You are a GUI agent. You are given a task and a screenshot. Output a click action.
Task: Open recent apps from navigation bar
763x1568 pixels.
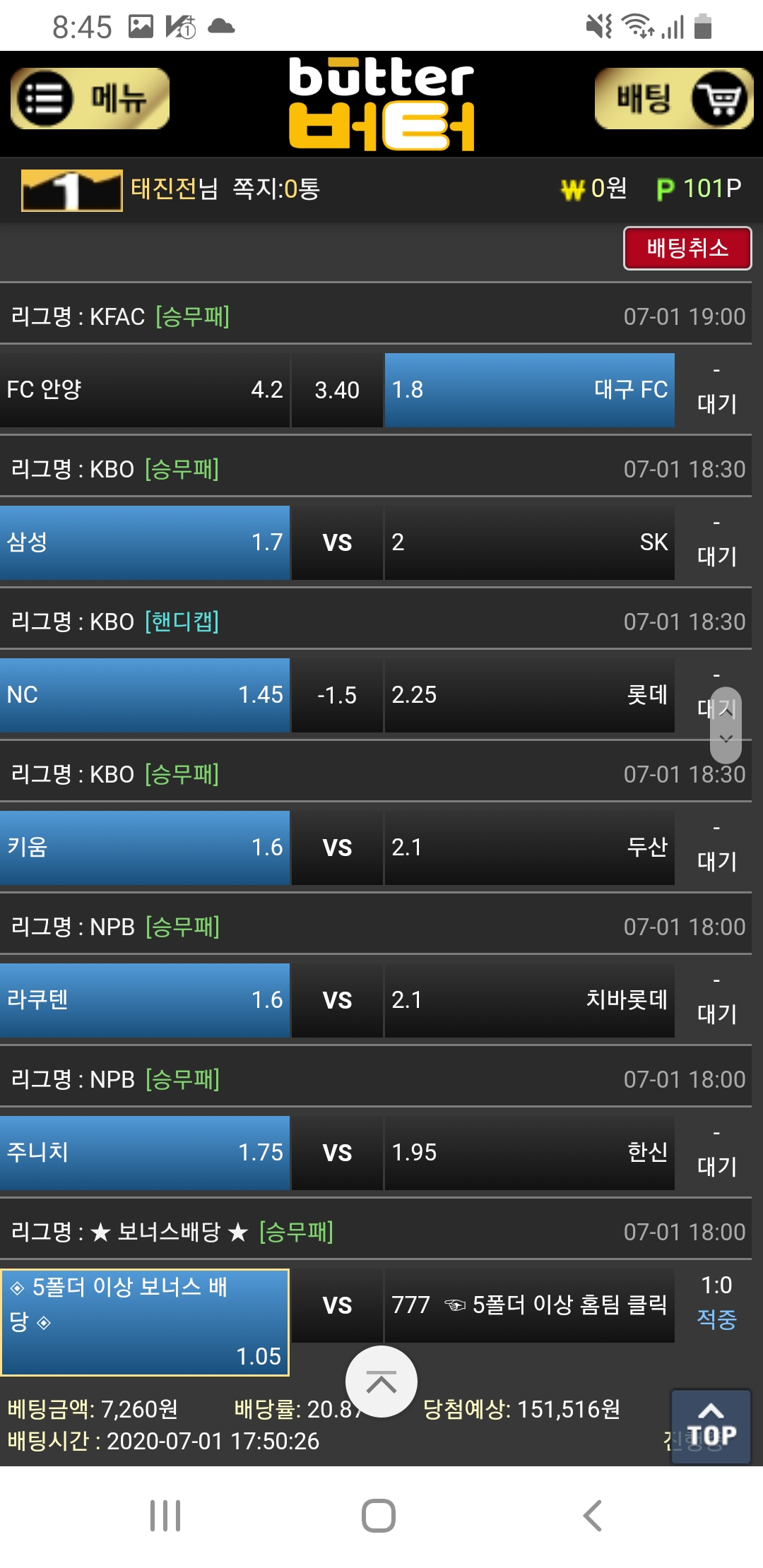pos(165,1515)
